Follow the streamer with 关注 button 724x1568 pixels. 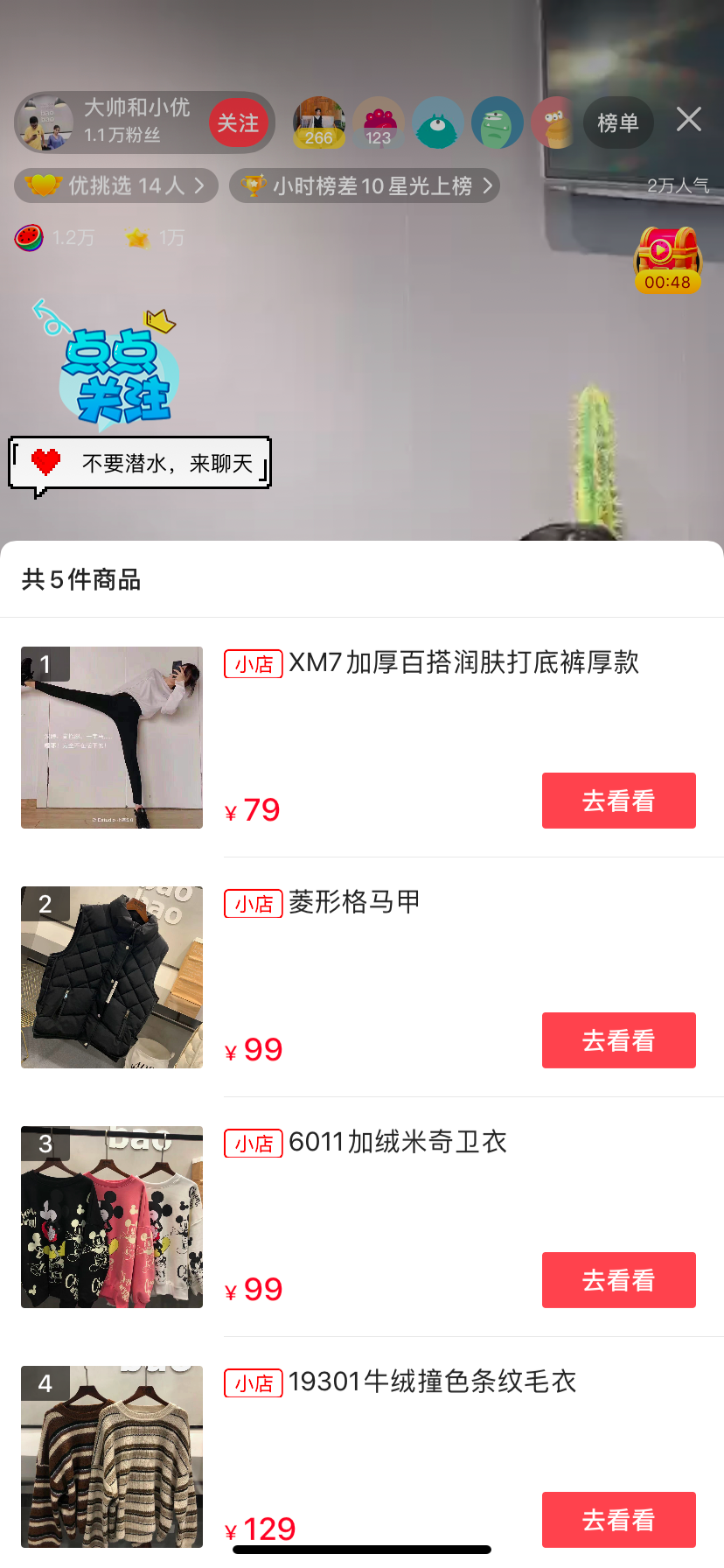pyautogui.click(x=238, y=122)
